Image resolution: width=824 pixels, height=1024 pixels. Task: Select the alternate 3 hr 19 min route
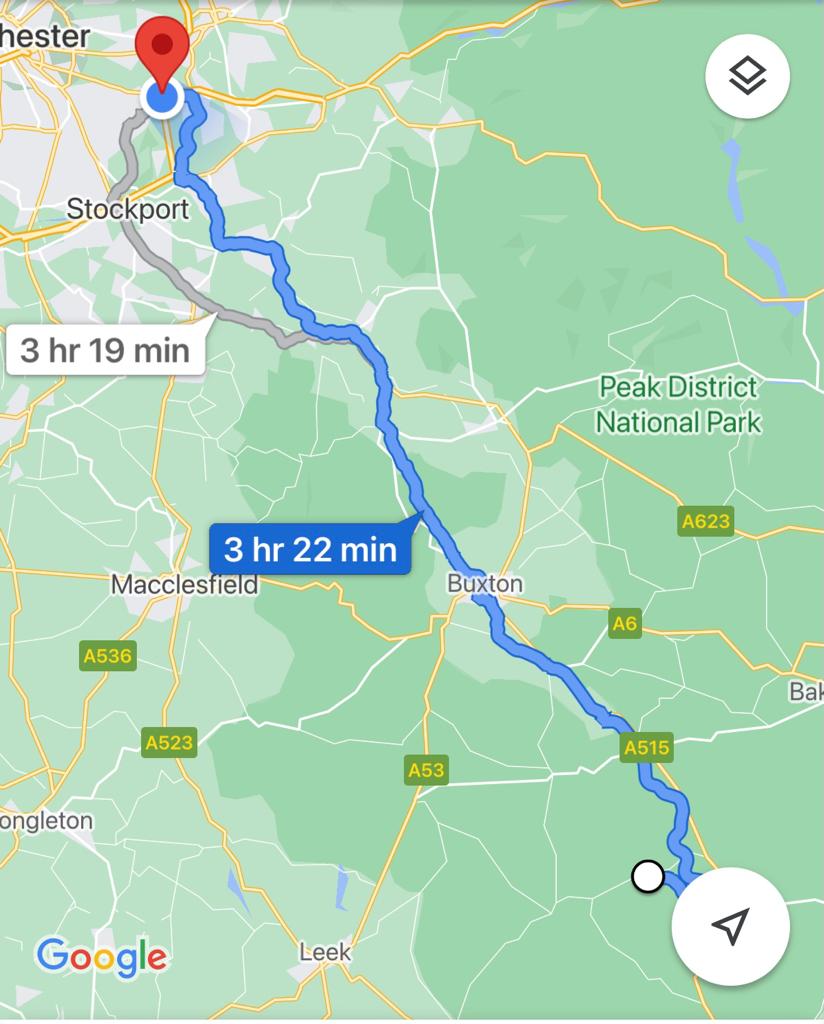[106, 350]
